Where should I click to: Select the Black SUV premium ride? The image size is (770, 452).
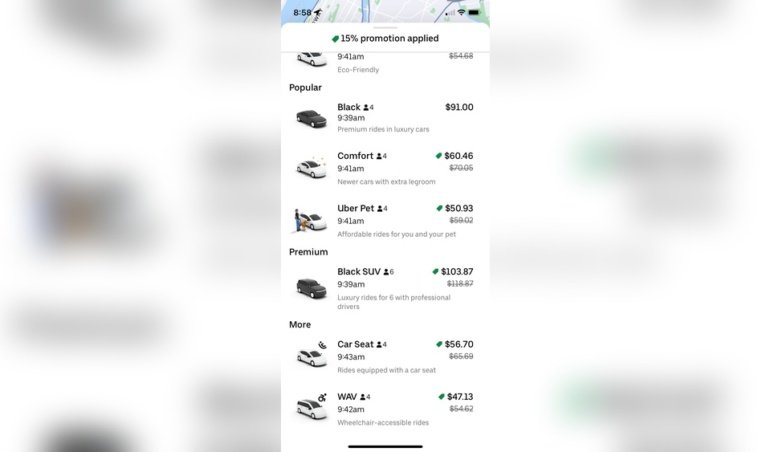pyautogui.click(x=385, y=288)
